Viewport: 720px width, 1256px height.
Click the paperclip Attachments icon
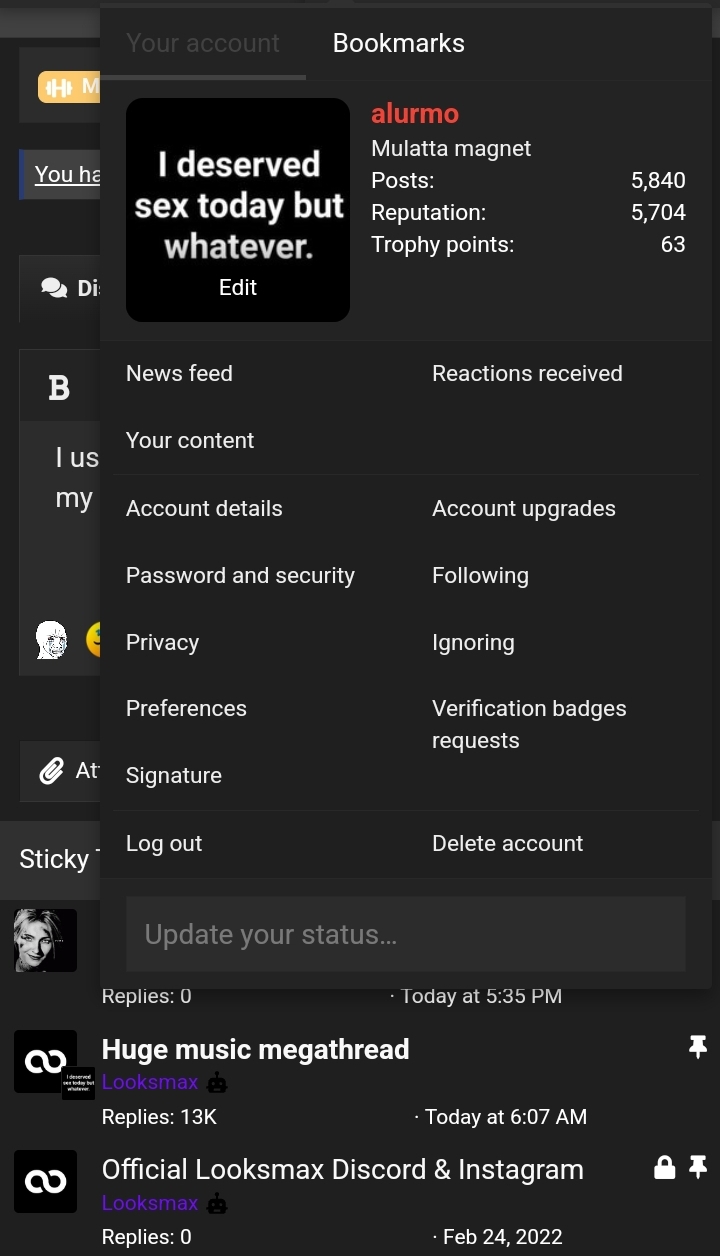pos(50,770)
